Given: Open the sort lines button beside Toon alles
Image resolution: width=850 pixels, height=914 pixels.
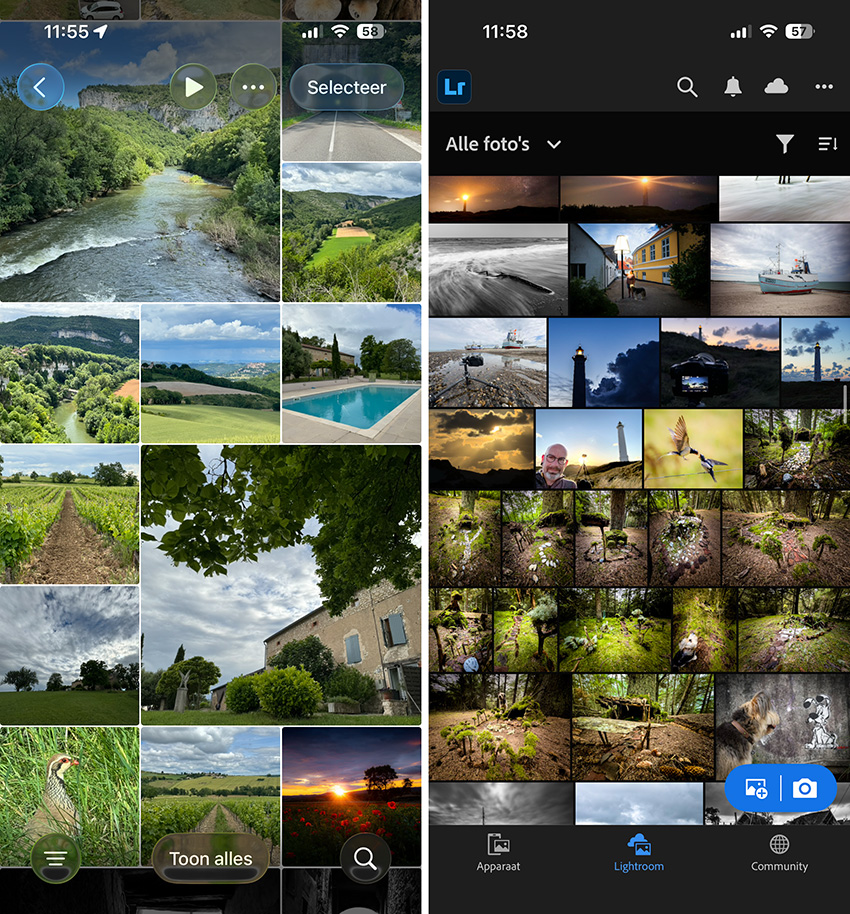Looking at the screenshot, I should pyautogui.click(x=56, y=858).
